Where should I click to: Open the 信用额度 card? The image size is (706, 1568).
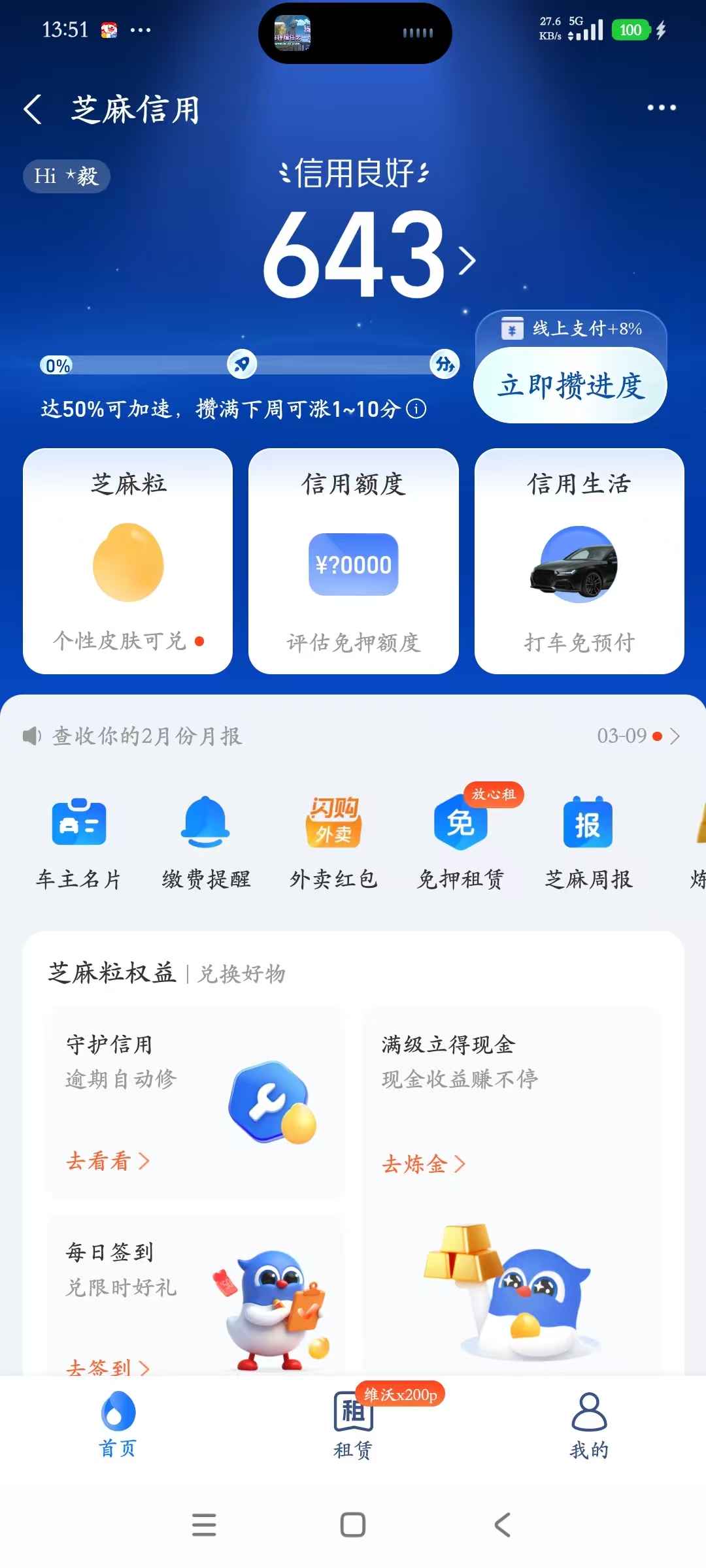point(353,561)
